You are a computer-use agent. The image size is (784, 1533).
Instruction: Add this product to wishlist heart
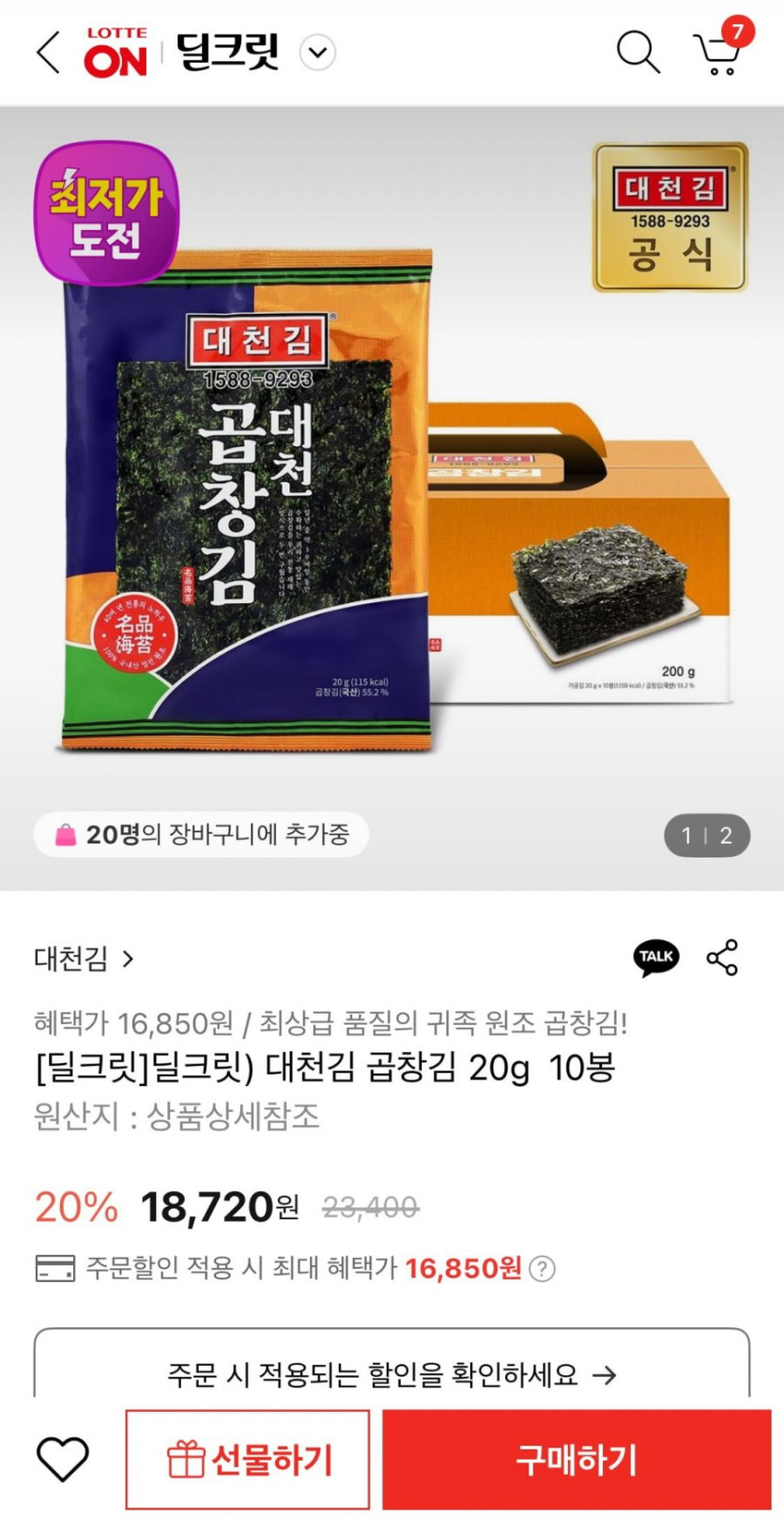(x=62, y=1459)
